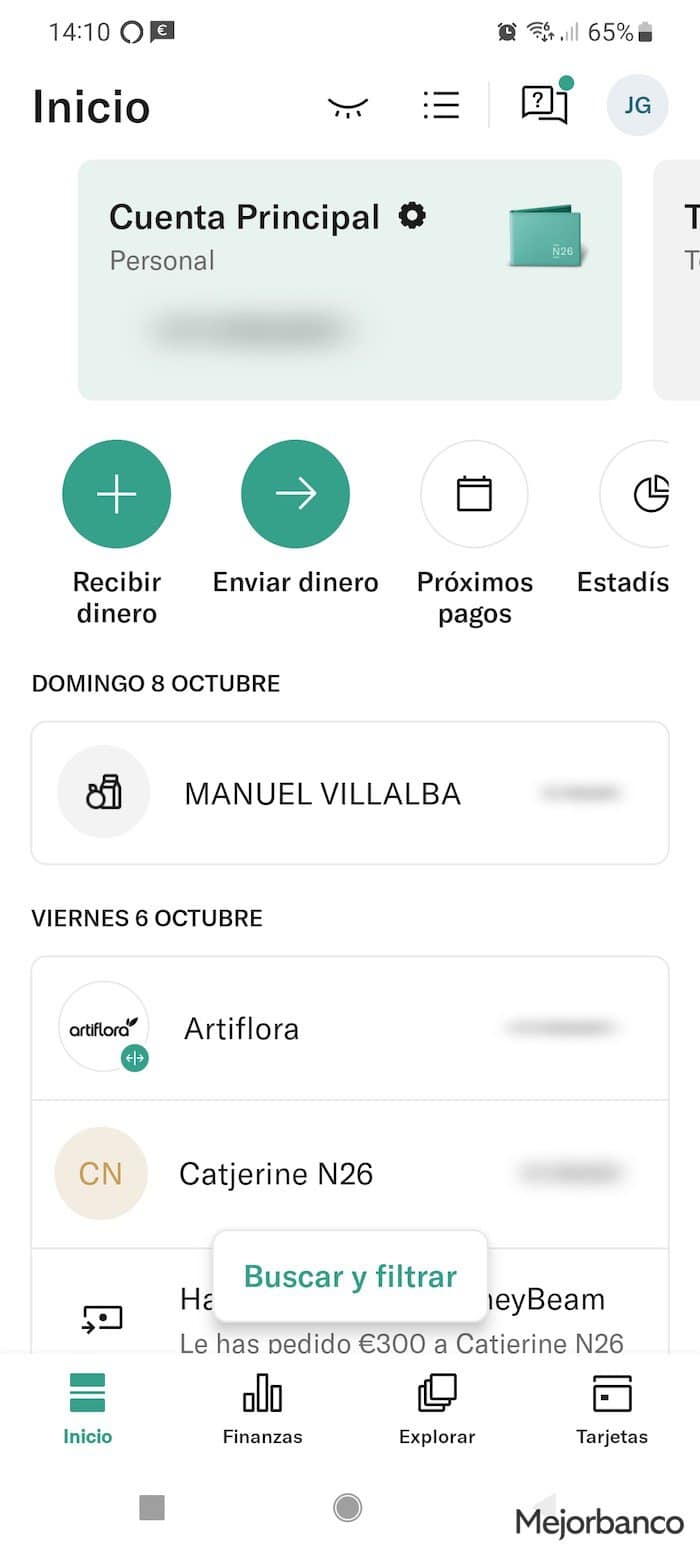Image resolution: width=700 pixels, height=1556 pixels.
Task: Open the MANUEL VILLALBA transaction
Action: tap(350, 793)
